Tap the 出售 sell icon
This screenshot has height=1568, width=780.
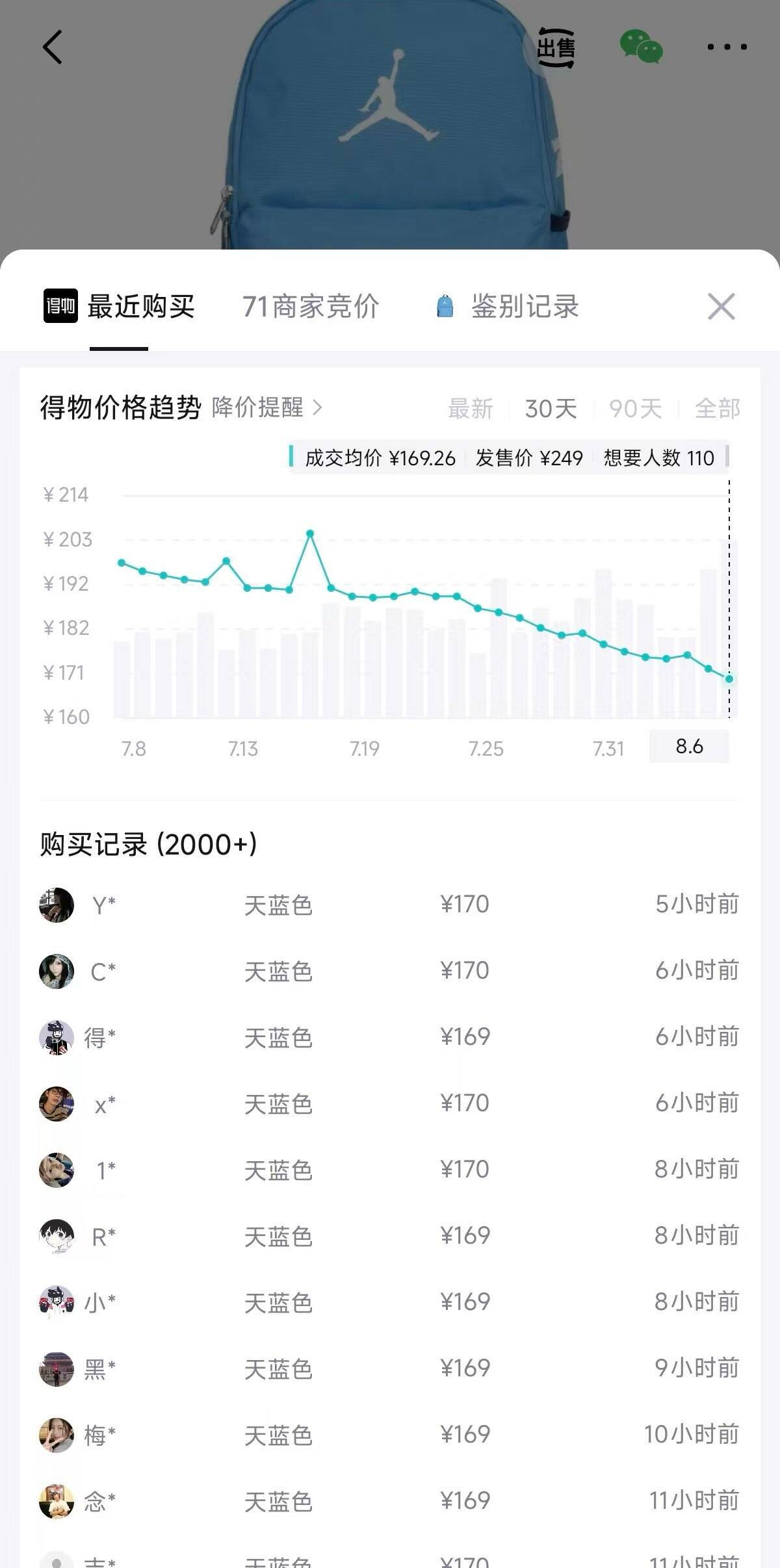pos(556,47)
